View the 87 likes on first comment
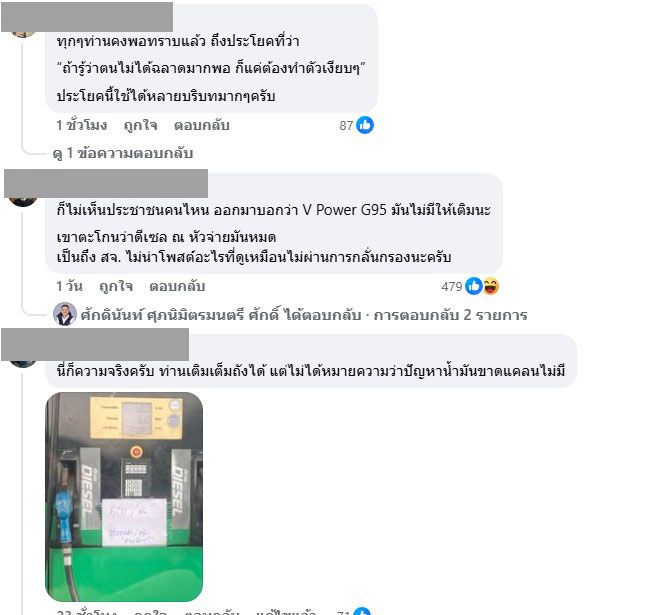The width and height of the screenshot is (662, 615). coord(356,126)
